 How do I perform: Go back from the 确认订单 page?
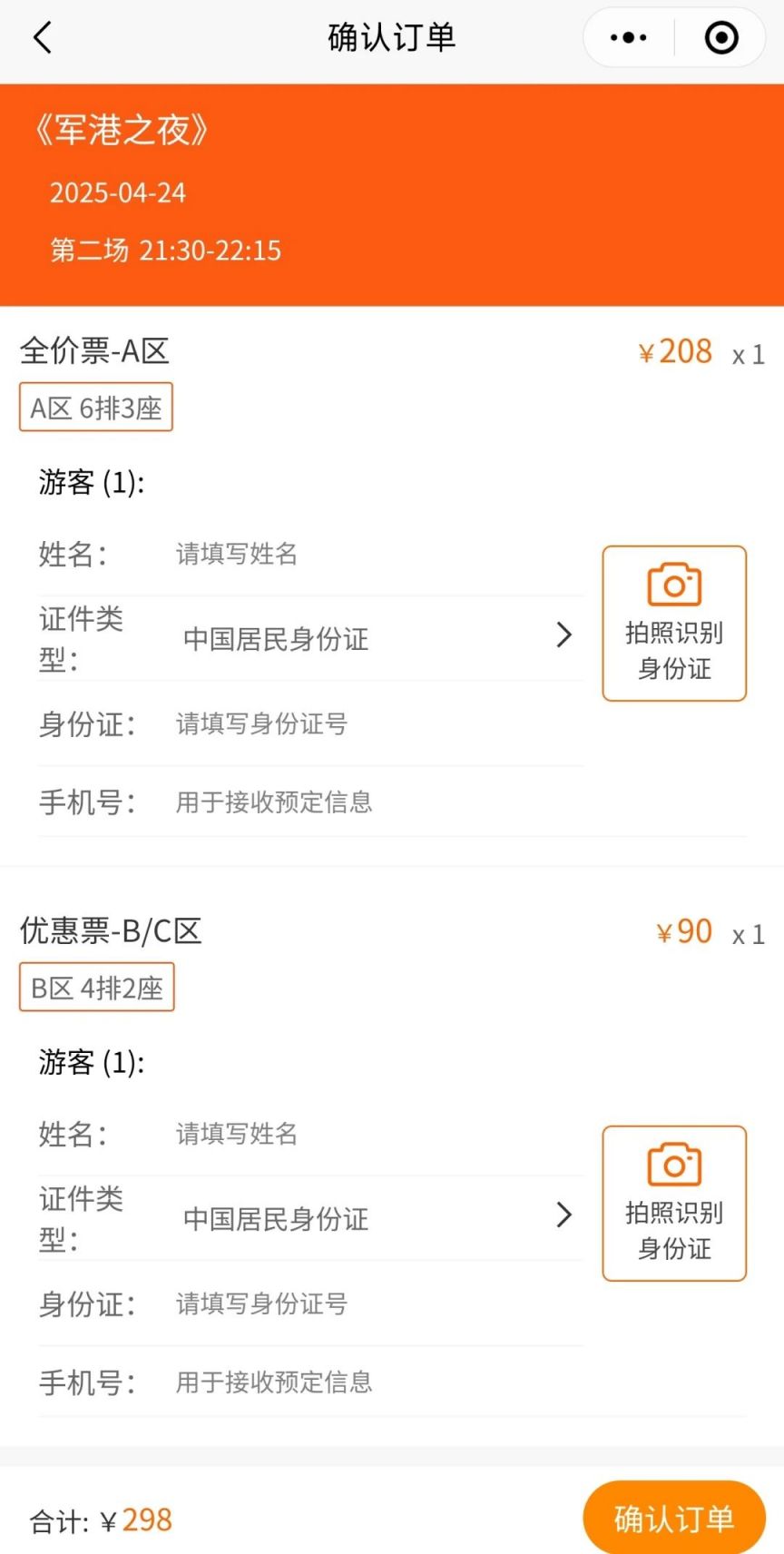click(x=43, y=38)
